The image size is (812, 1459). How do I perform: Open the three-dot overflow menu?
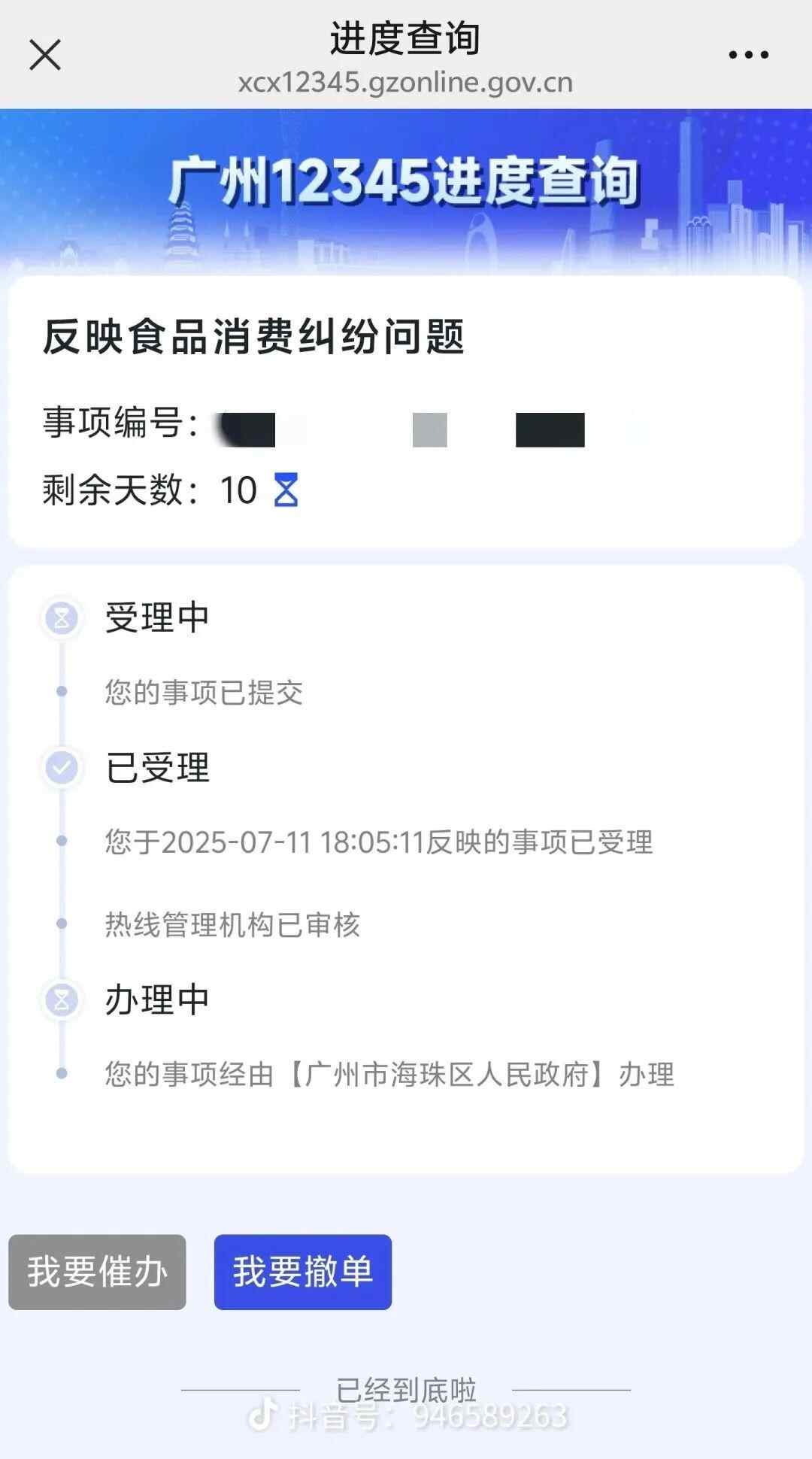tap(748, 55)
